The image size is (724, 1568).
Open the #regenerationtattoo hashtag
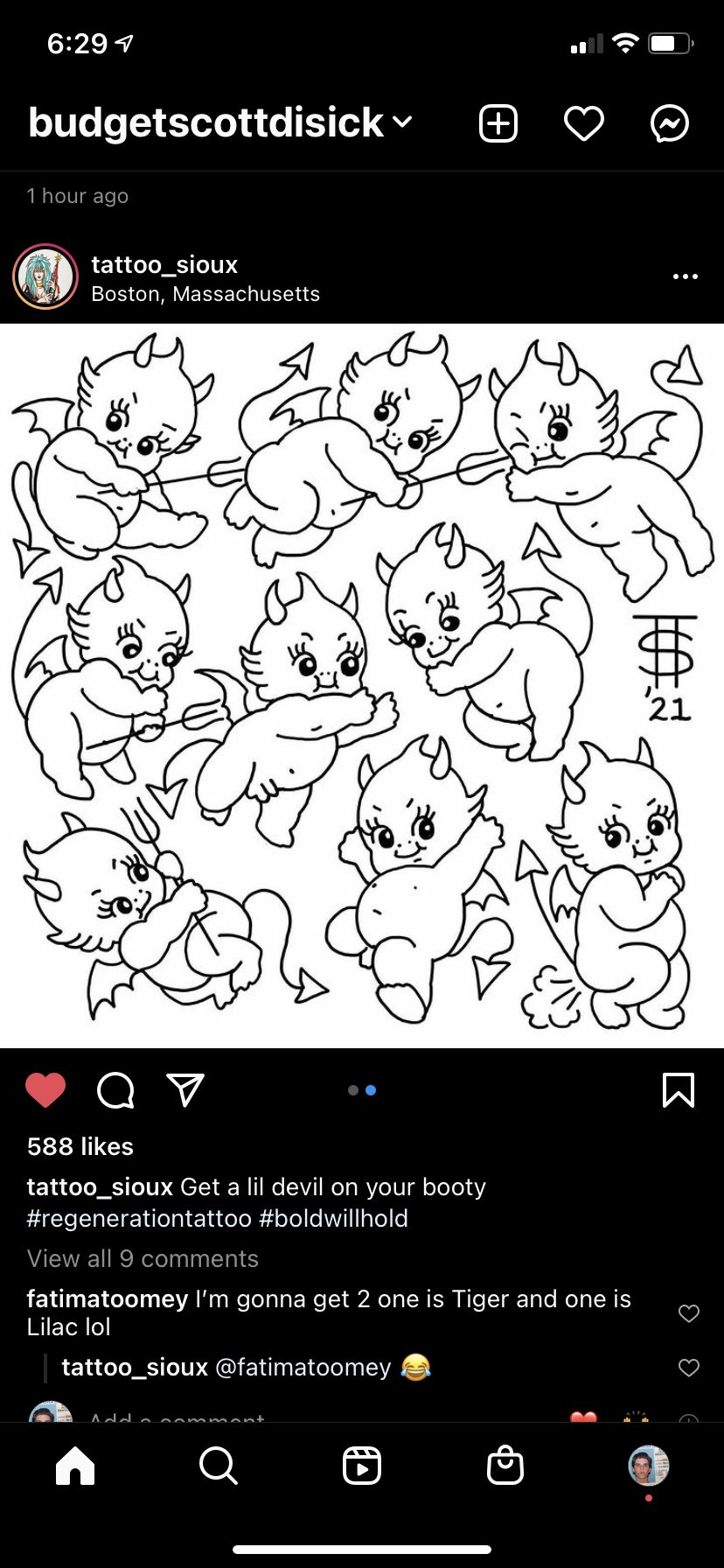tap(139, 1218)
